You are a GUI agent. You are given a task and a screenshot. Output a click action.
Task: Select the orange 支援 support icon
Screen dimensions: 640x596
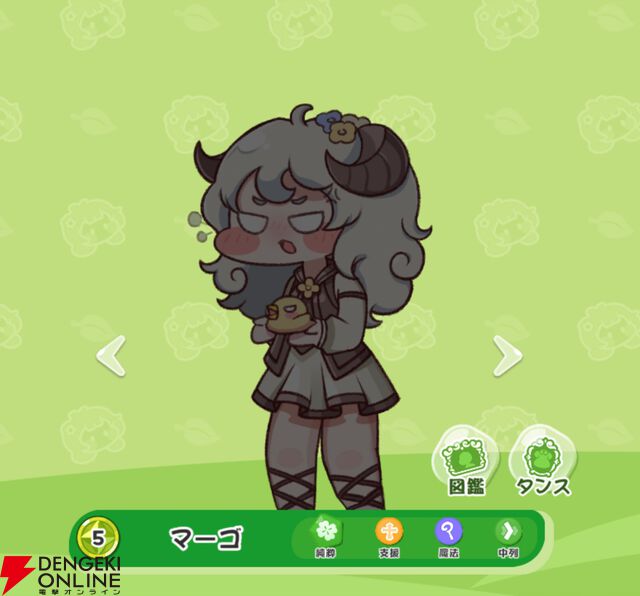tap(389, 532)
